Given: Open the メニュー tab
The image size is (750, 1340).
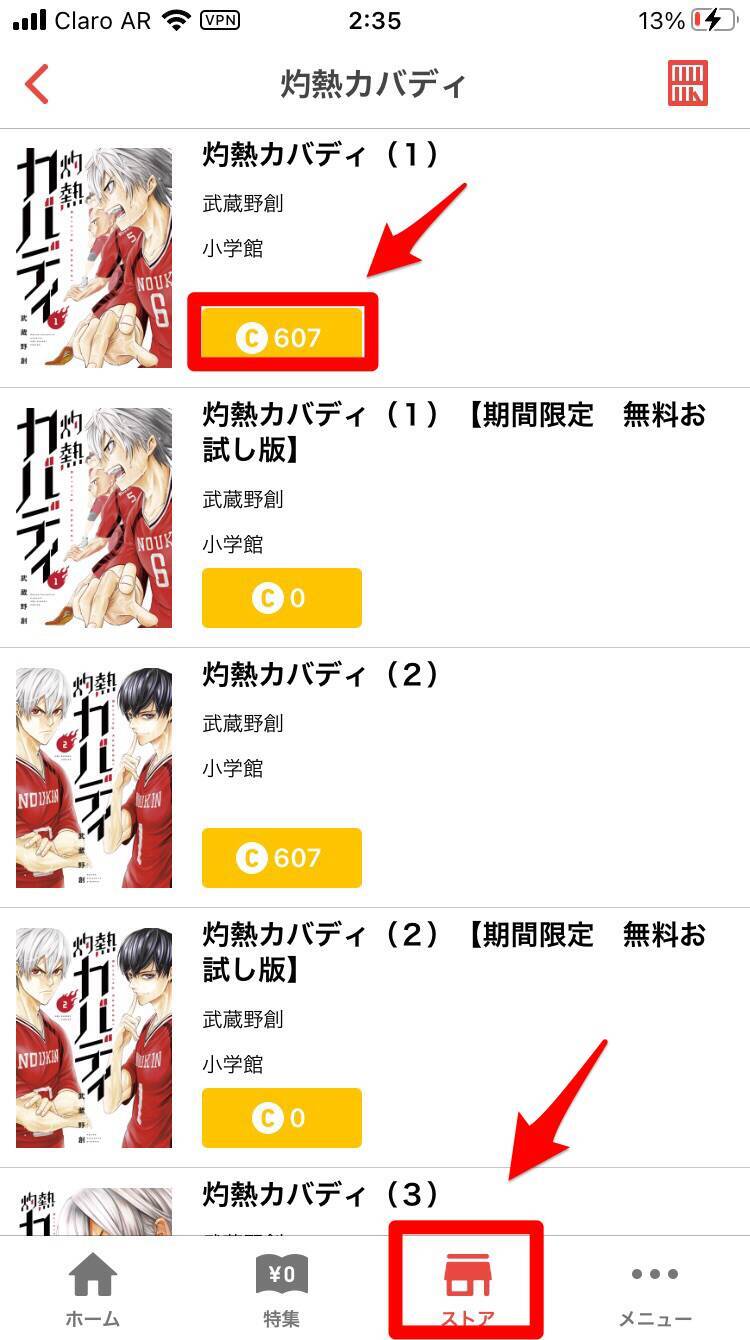Looking at the screenshot, I should pyautogui.click(x=655, y=1290).
